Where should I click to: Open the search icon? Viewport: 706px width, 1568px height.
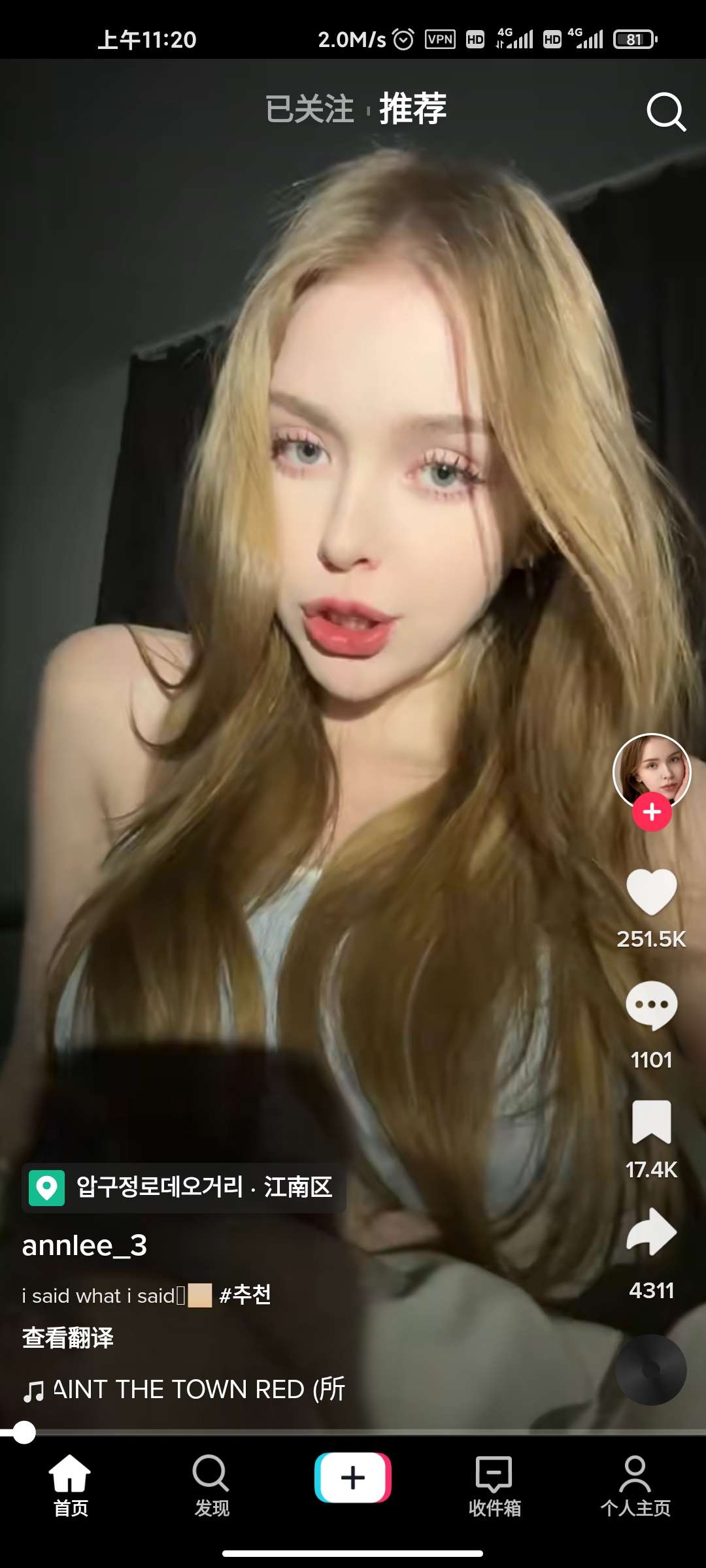click(665, 112)
